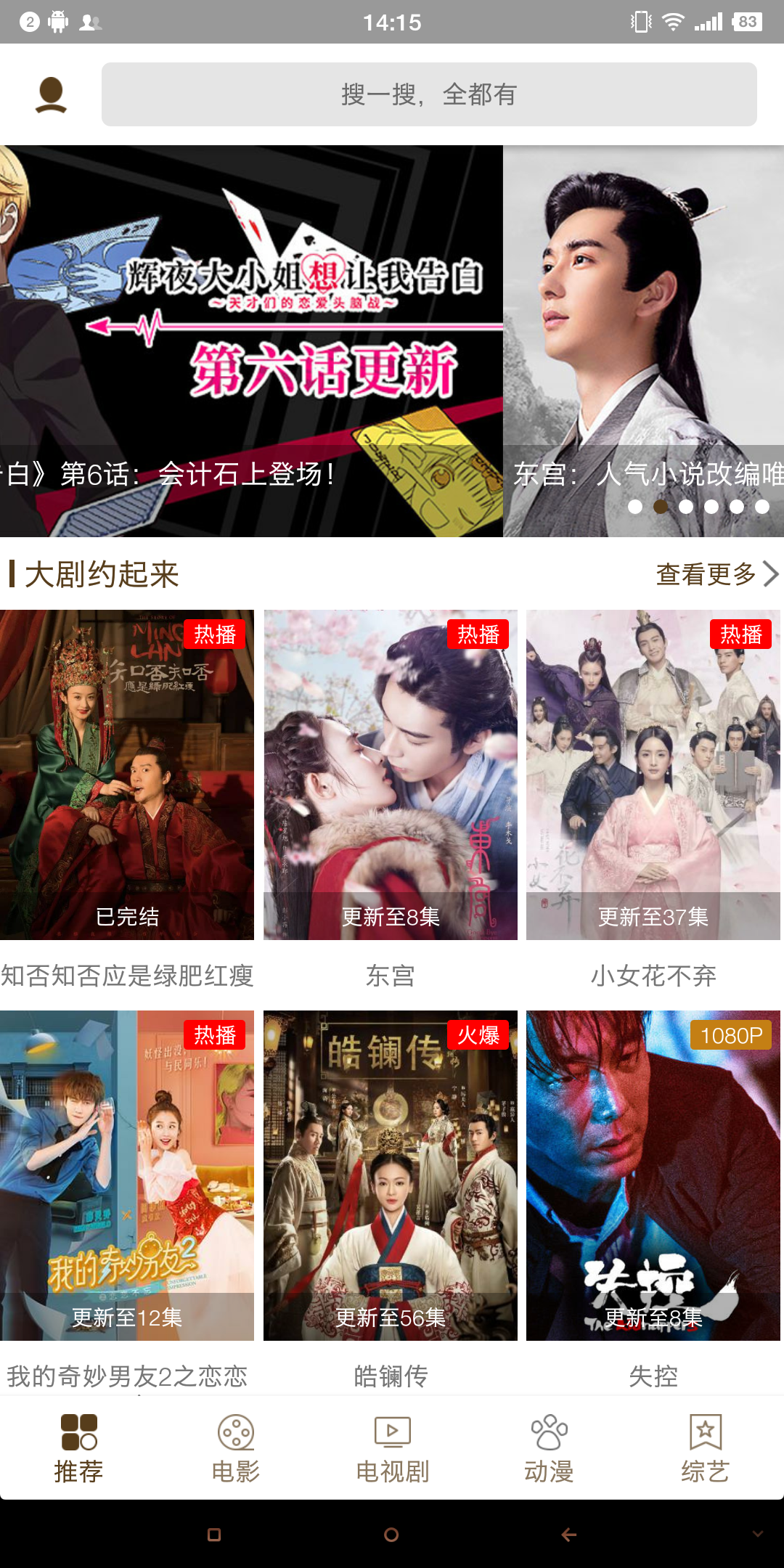Select the 动漫 tab

tap(549, 1448)
